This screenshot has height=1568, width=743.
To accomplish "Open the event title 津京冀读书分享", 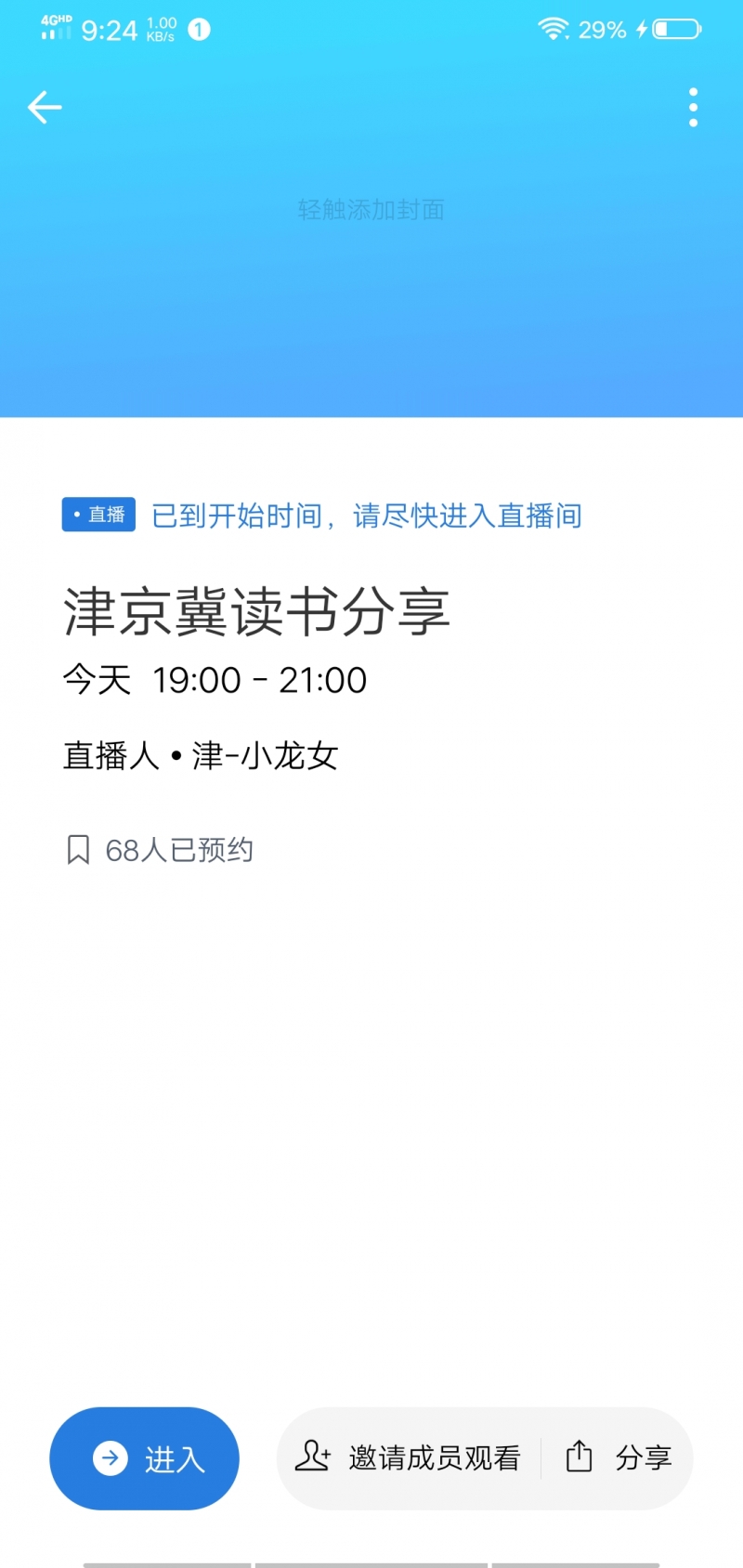I will coord(257,612).
